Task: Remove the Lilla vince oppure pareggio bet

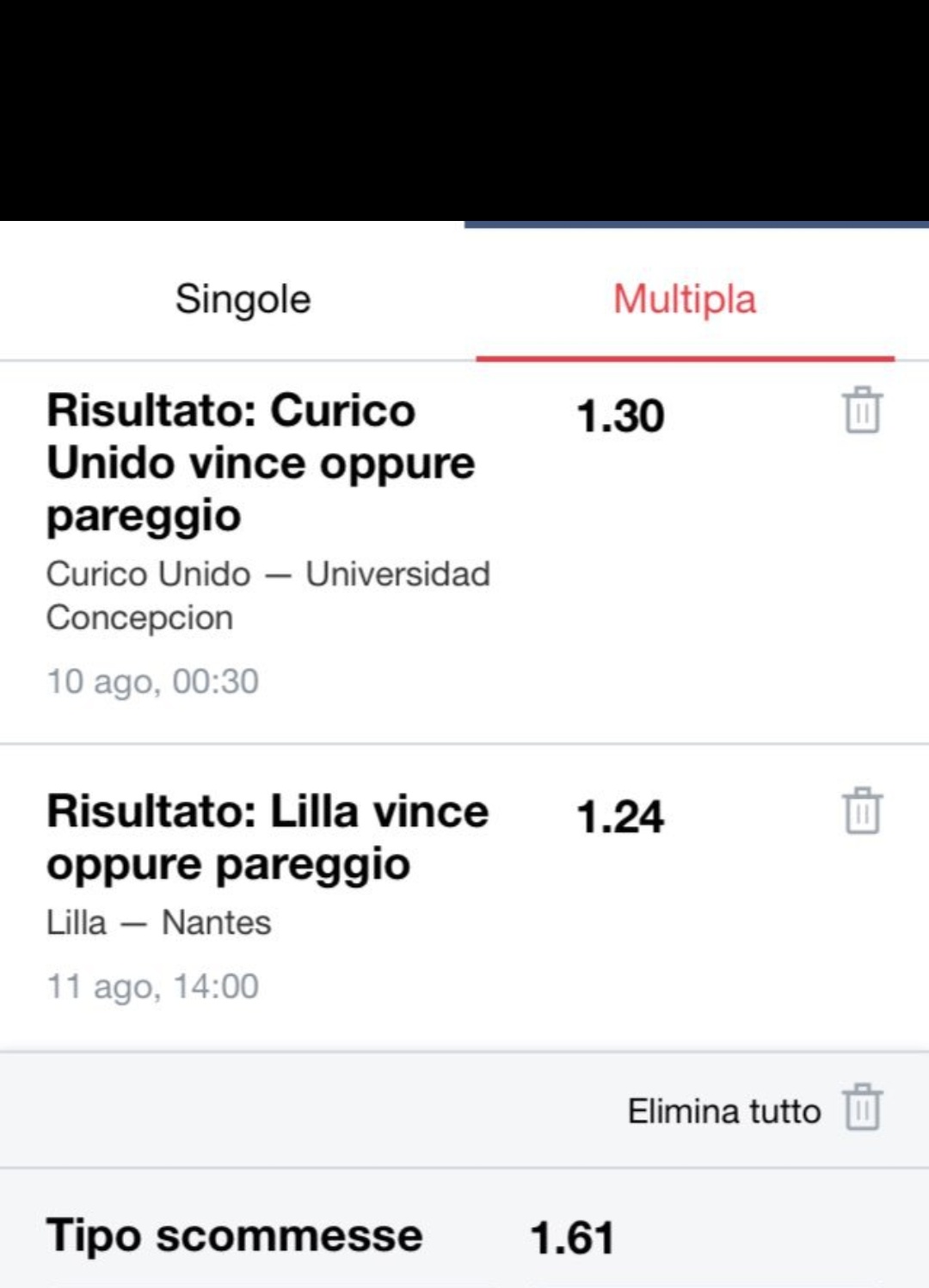Action: point(862,811)
